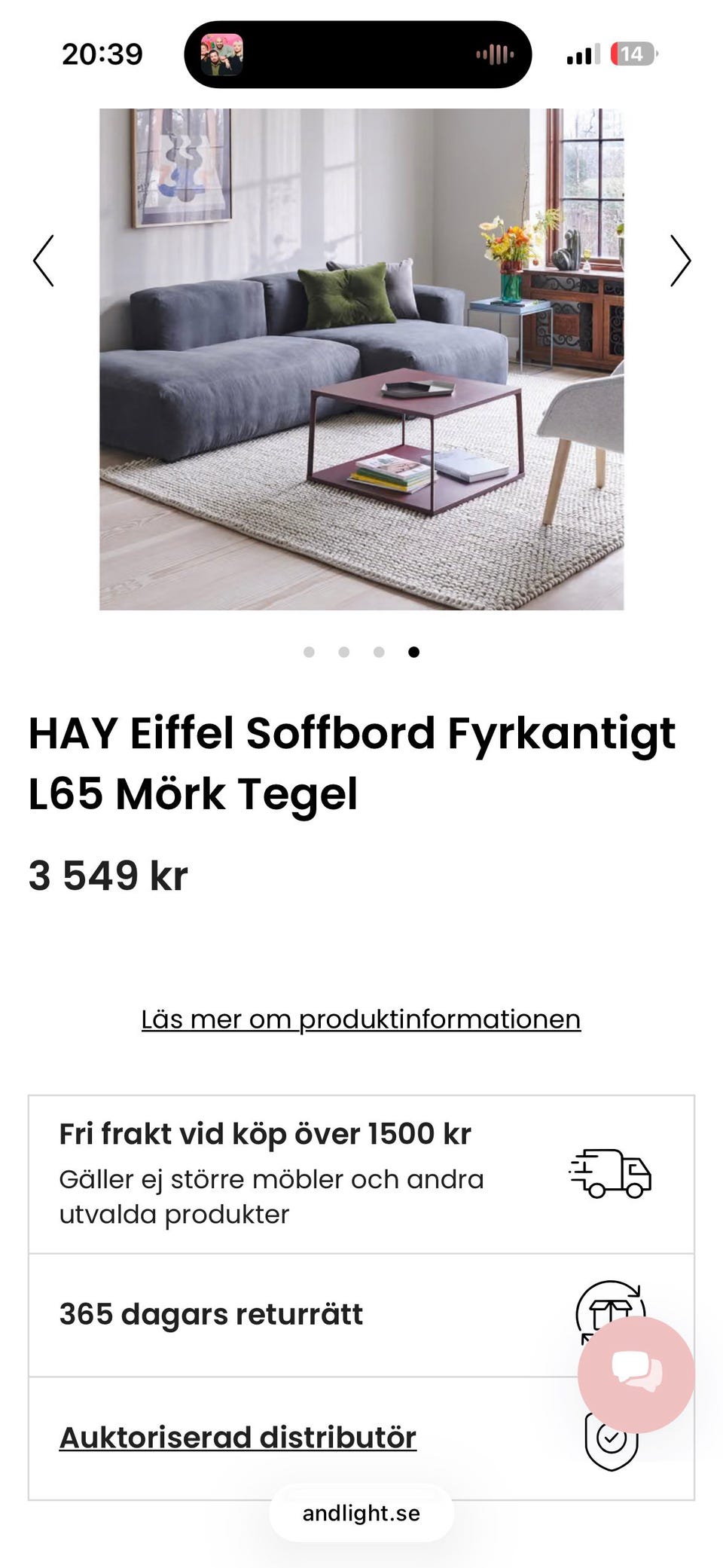Viewport: 723px width, 1568px height.
Task: Tap the andlight.se site label
Action: (361, 1513)
